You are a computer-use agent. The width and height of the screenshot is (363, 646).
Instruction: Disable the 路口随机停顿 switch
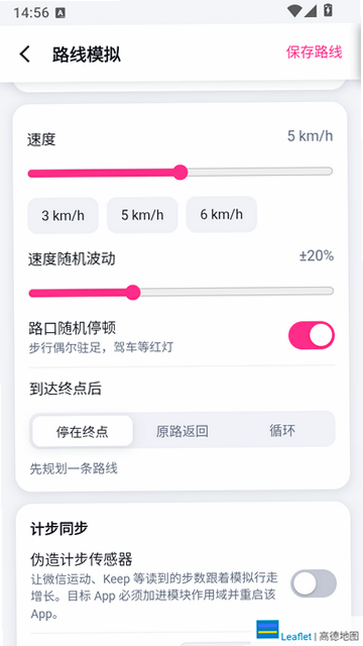(x=311, y=335)
